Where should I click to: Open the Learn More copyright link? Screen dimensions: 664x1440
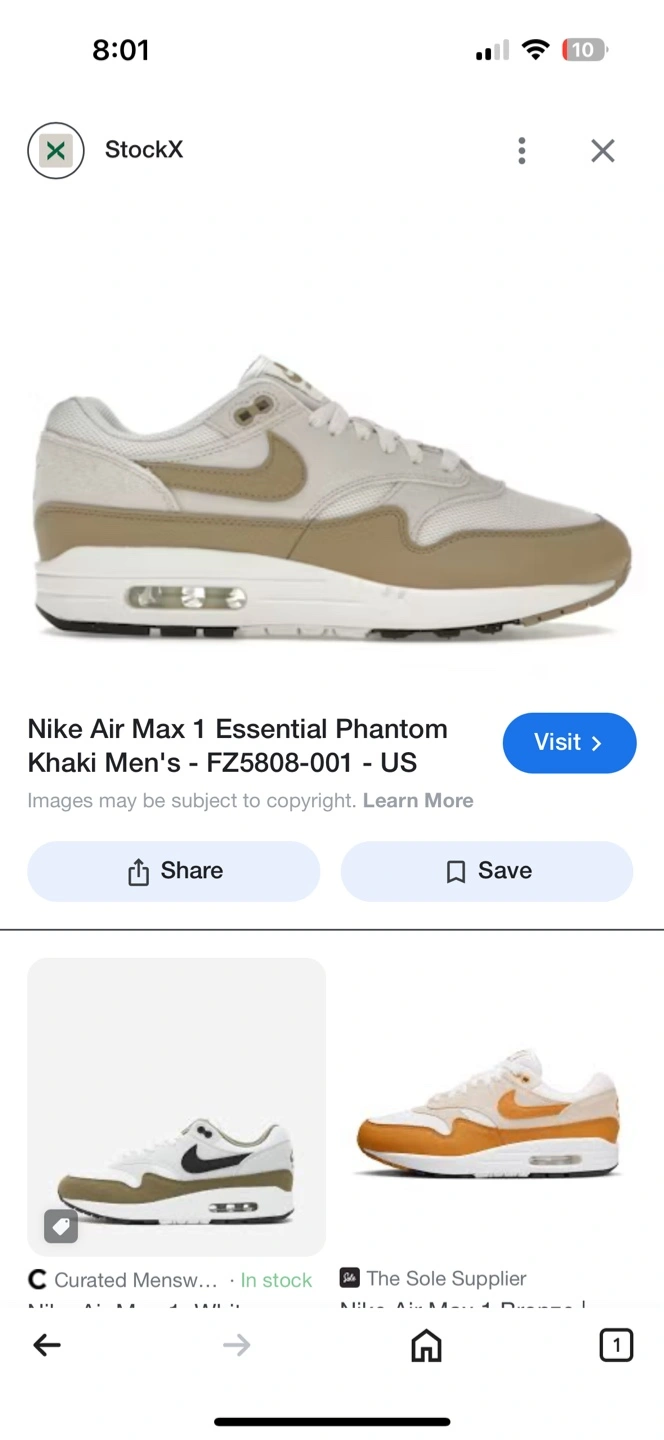[x=418, y=801]
